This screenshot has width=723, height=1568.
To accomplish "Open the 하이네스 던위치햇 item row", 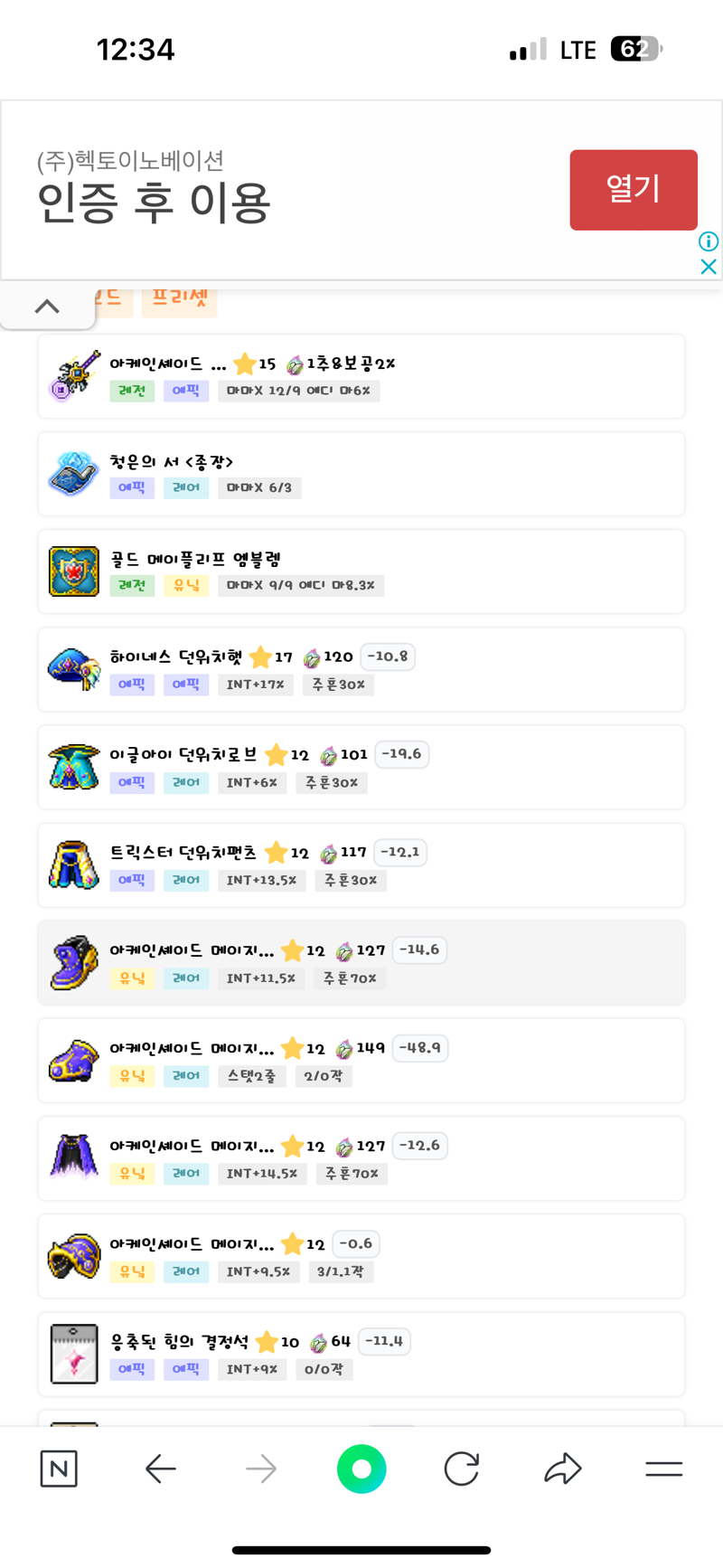I will point(361,669).
